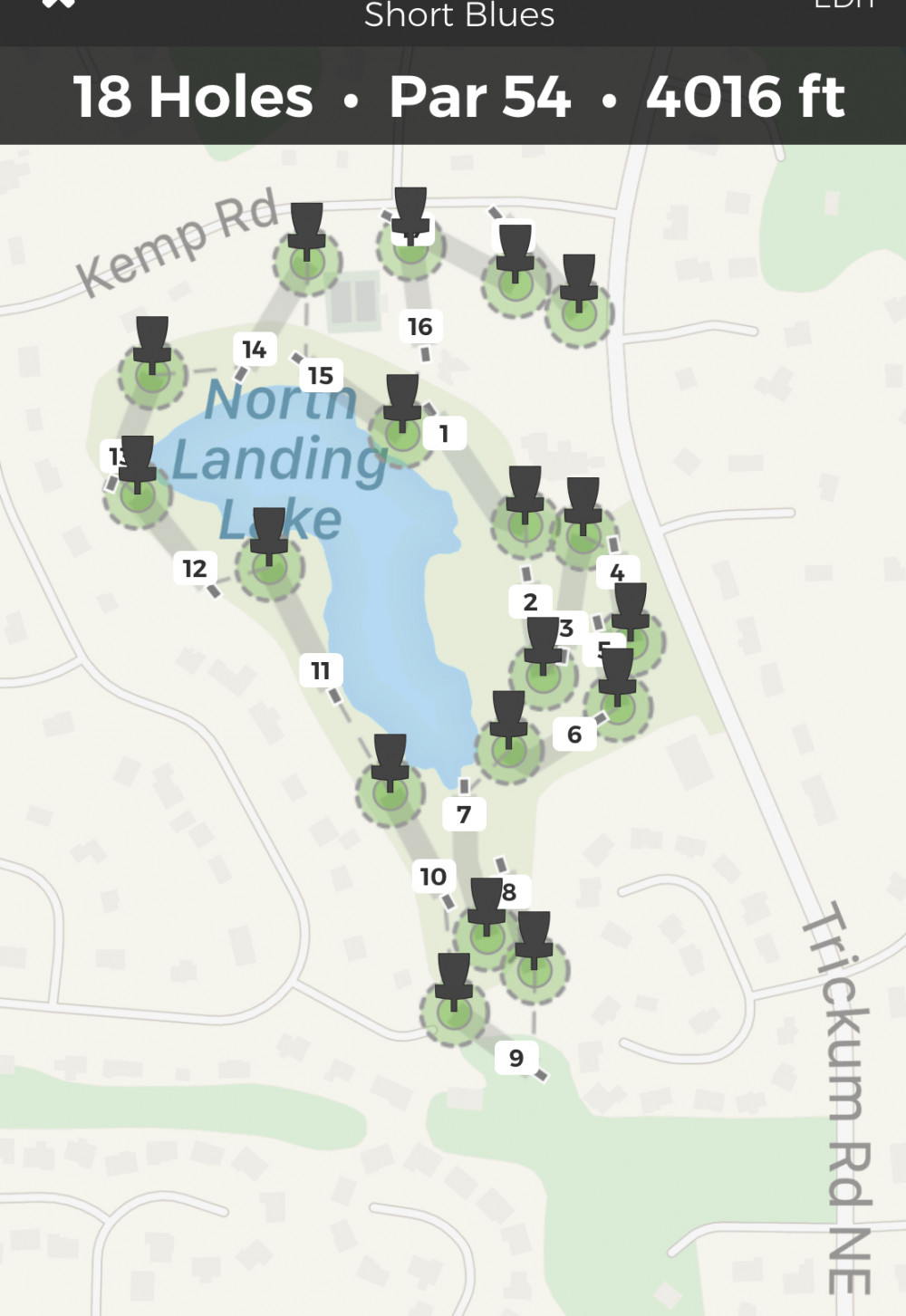Select hole 10 tee marker
The height and width of the screenshot is (1316, 906).
(433, 877)
